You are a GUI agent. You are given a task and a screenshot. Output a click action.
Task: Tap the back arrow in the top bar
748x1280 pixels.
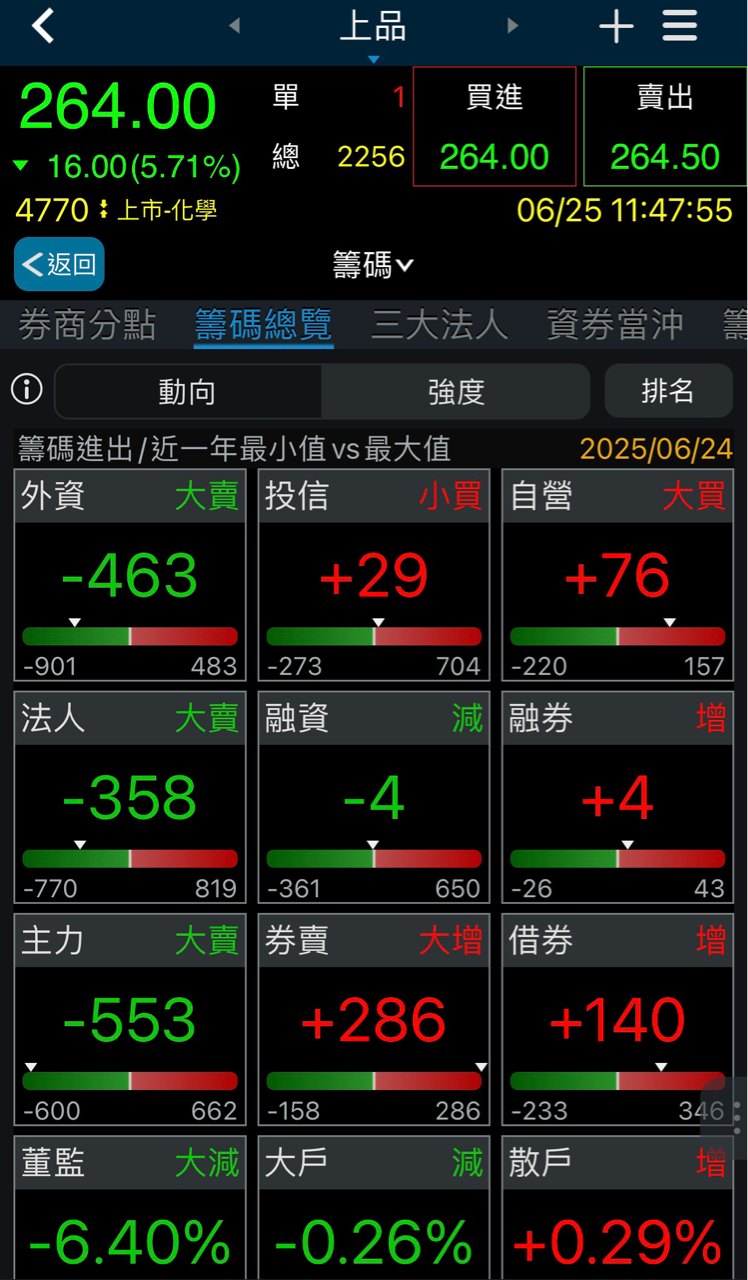pos(43,27)
